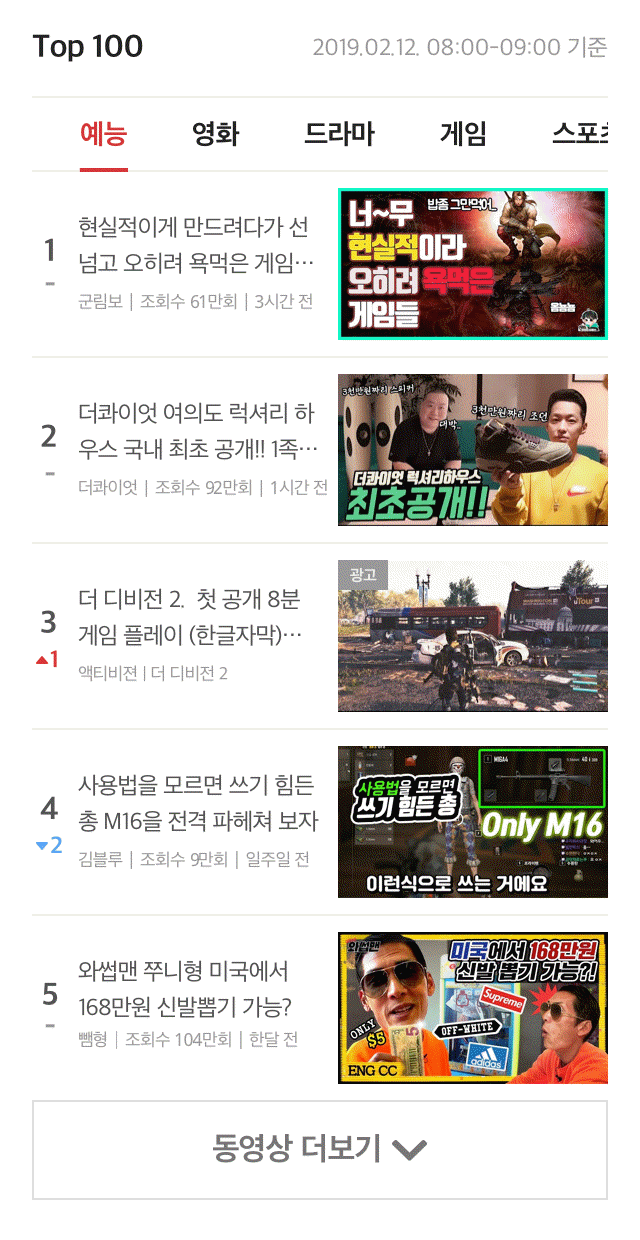Tap the thumbnail of 더콰이엇 럭셔리 하우스 video
Screen dimensions: 640x1240
pyautogui.click(x=473, y=450)
